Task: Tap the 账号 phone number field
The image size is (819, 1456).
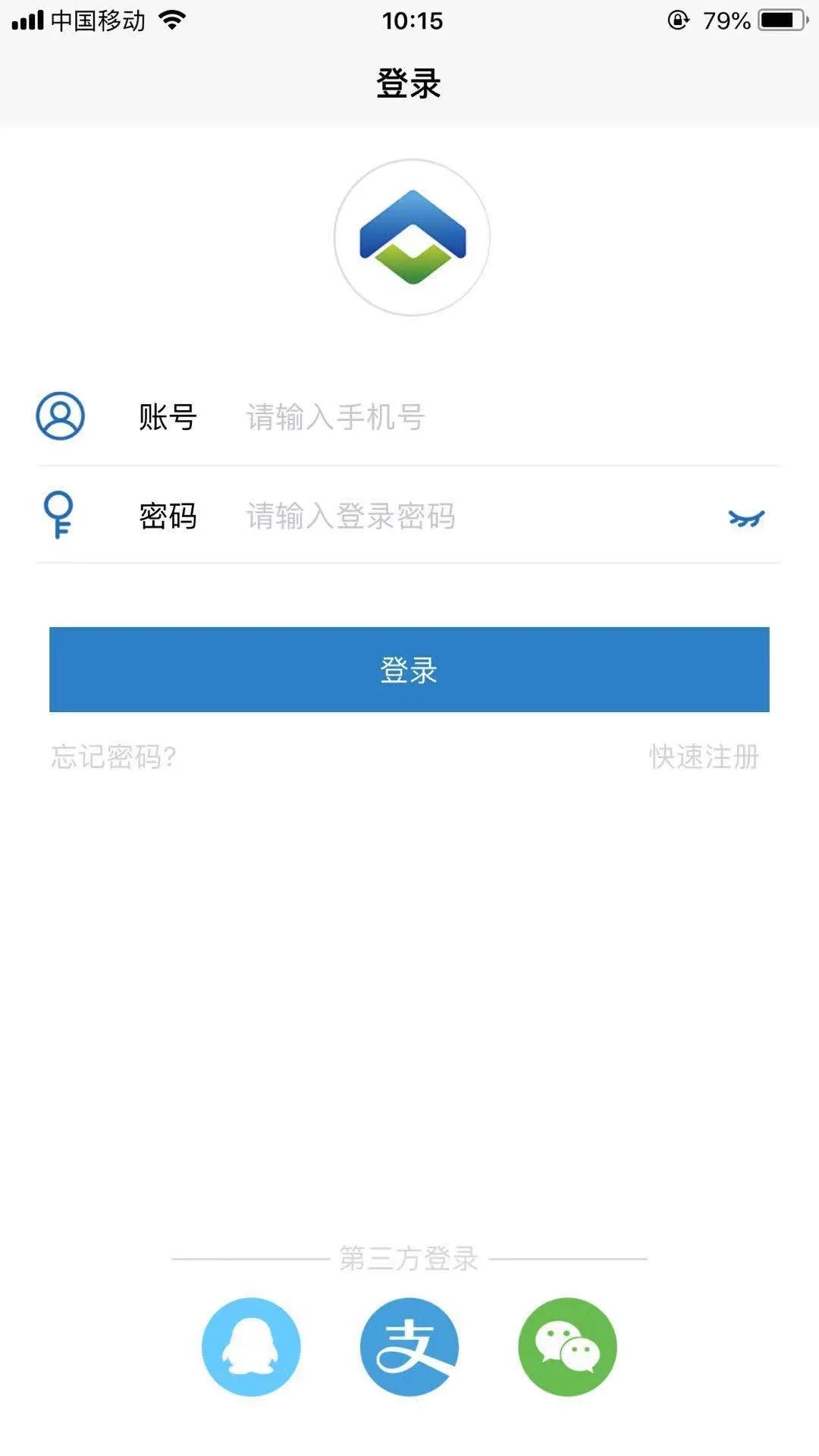Action: (x=455, y=417)
